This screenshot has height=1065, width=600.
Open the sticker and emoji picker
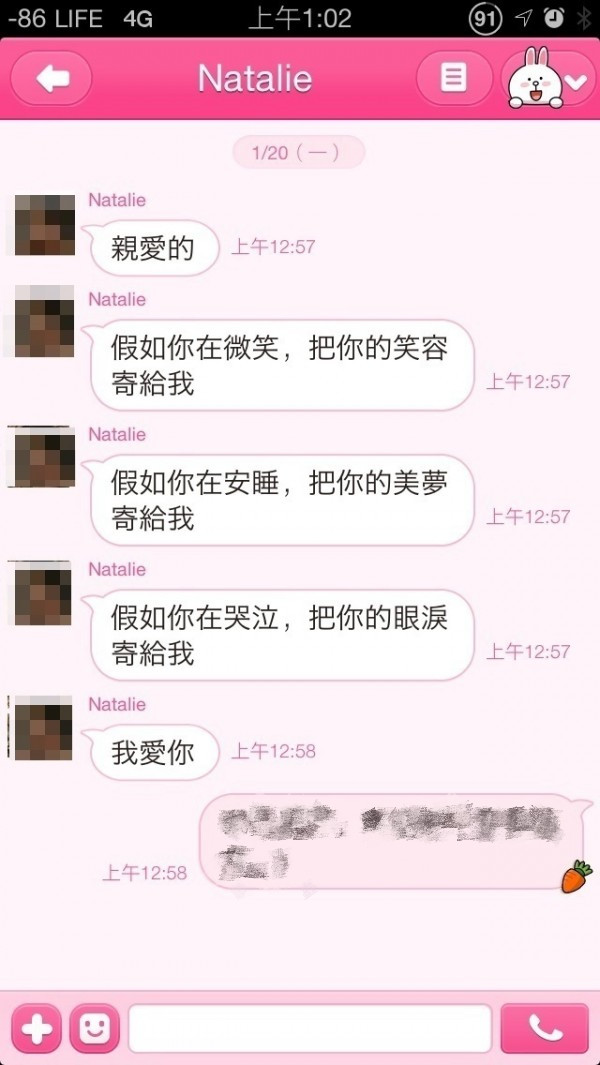(x=94, y=1029)
